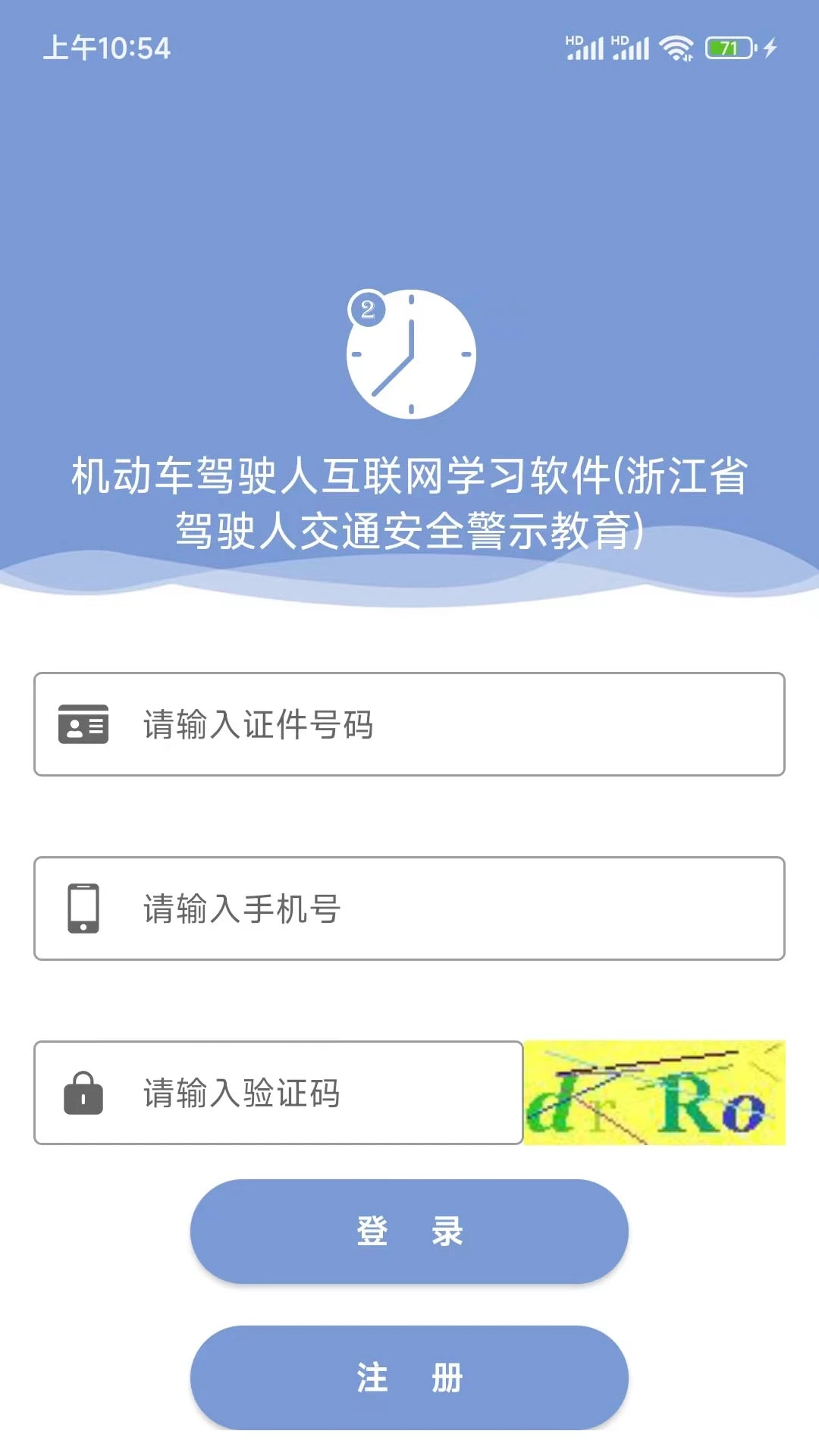The width and height of the screenshot is (819, 1456).
Task: Click the first cellular signal icon
Action: [x=591, y=49]
